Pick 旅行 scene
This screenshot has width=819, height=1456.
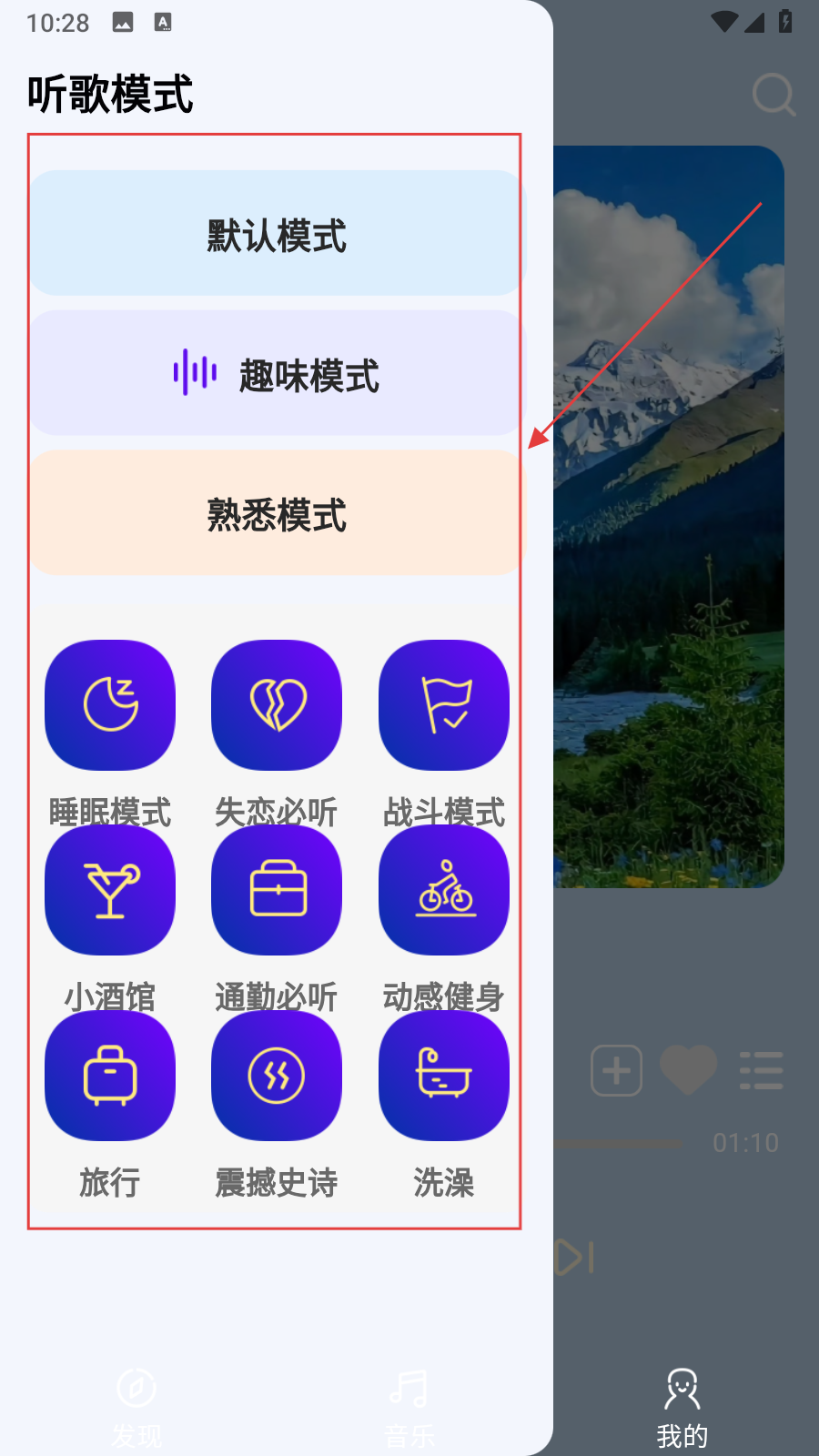pyautogui.click(x=110, y=1076)
